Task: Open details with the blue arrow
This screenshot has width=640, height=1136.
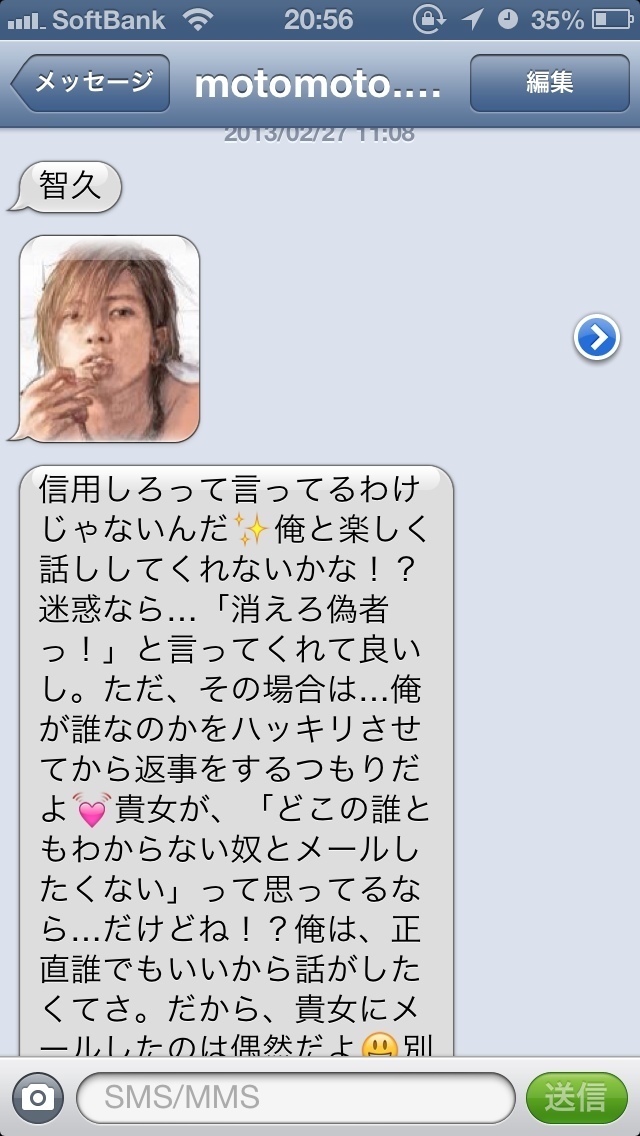Action: 597,337
